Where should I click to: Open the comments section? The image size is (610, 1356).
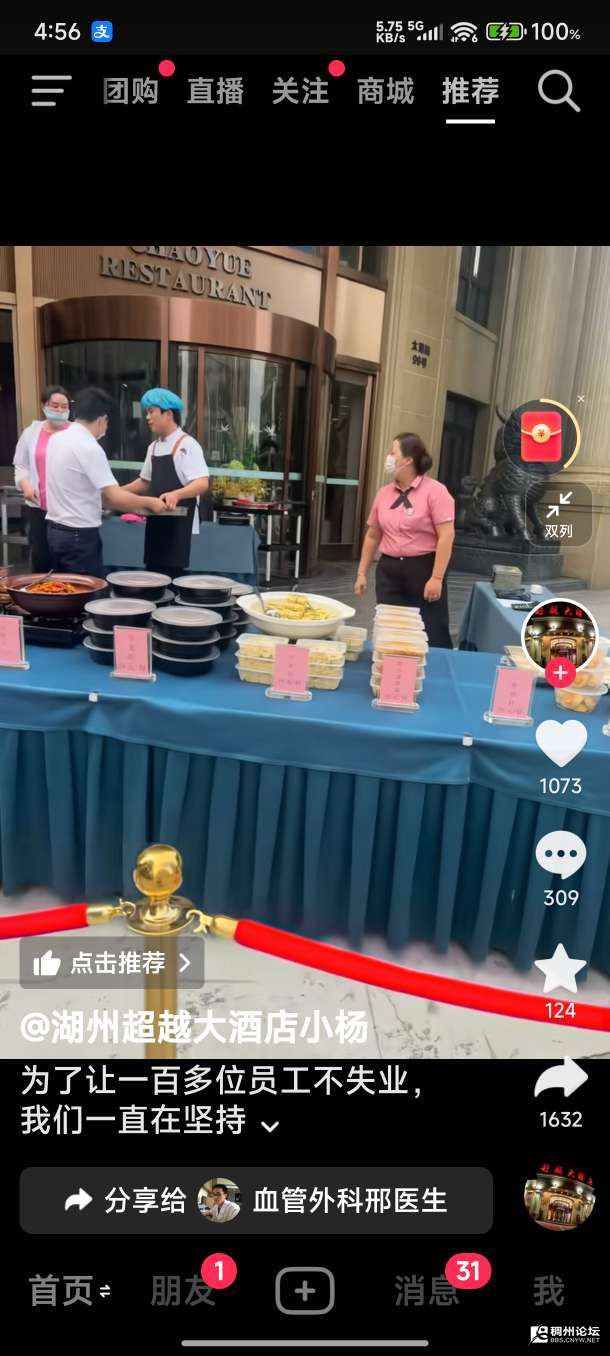[560, 856]
